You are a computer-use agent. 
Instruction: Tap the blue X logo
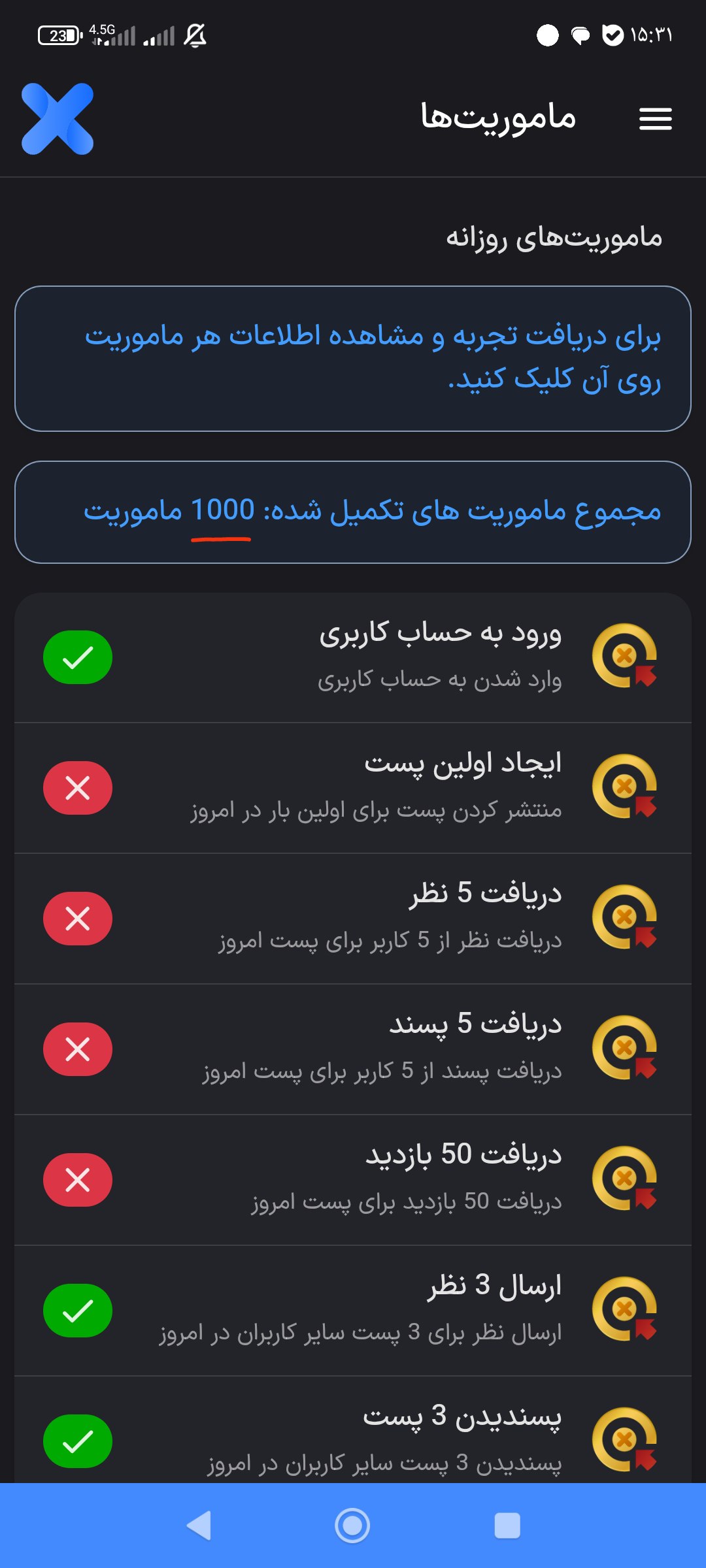point(58,119)
